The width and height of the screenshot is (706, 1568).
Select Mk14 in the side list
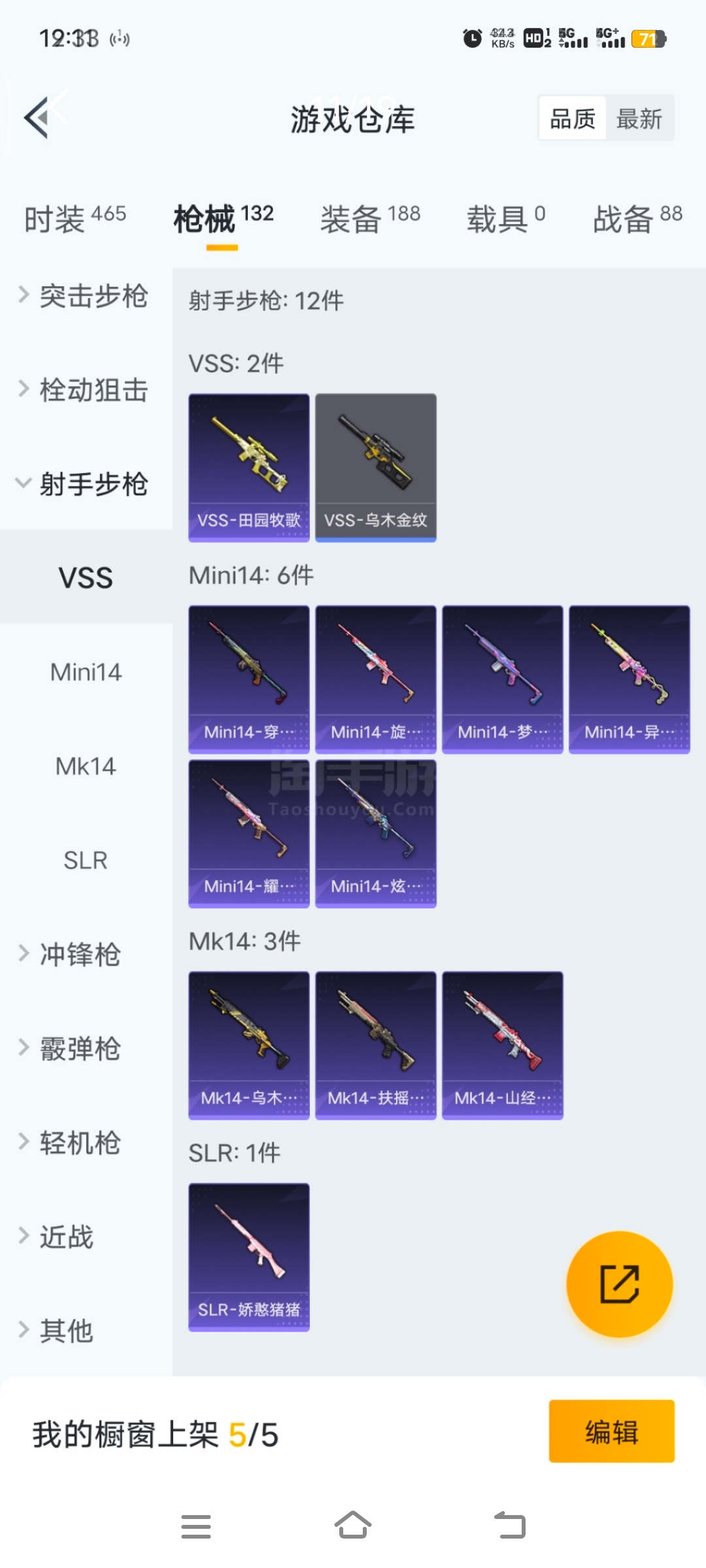tap(86, 766)
